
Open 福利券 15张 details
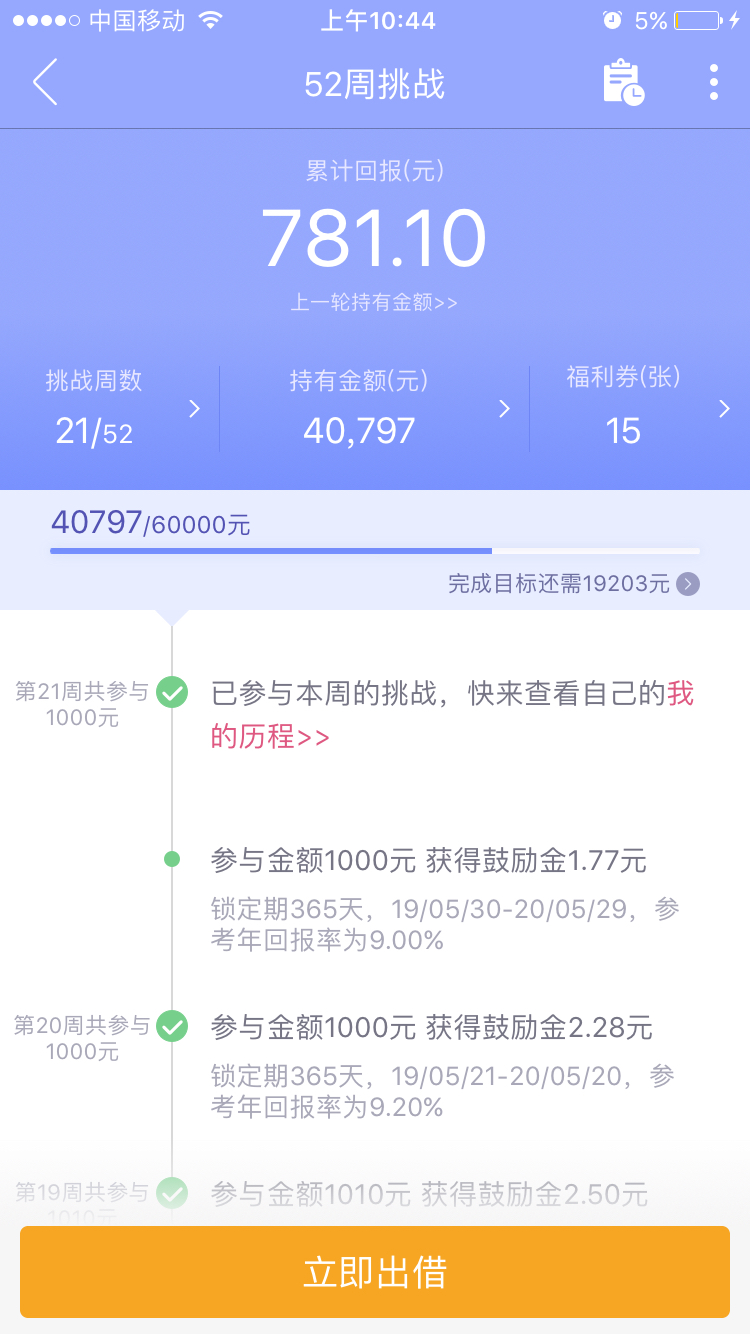click(x=640, y=408)
